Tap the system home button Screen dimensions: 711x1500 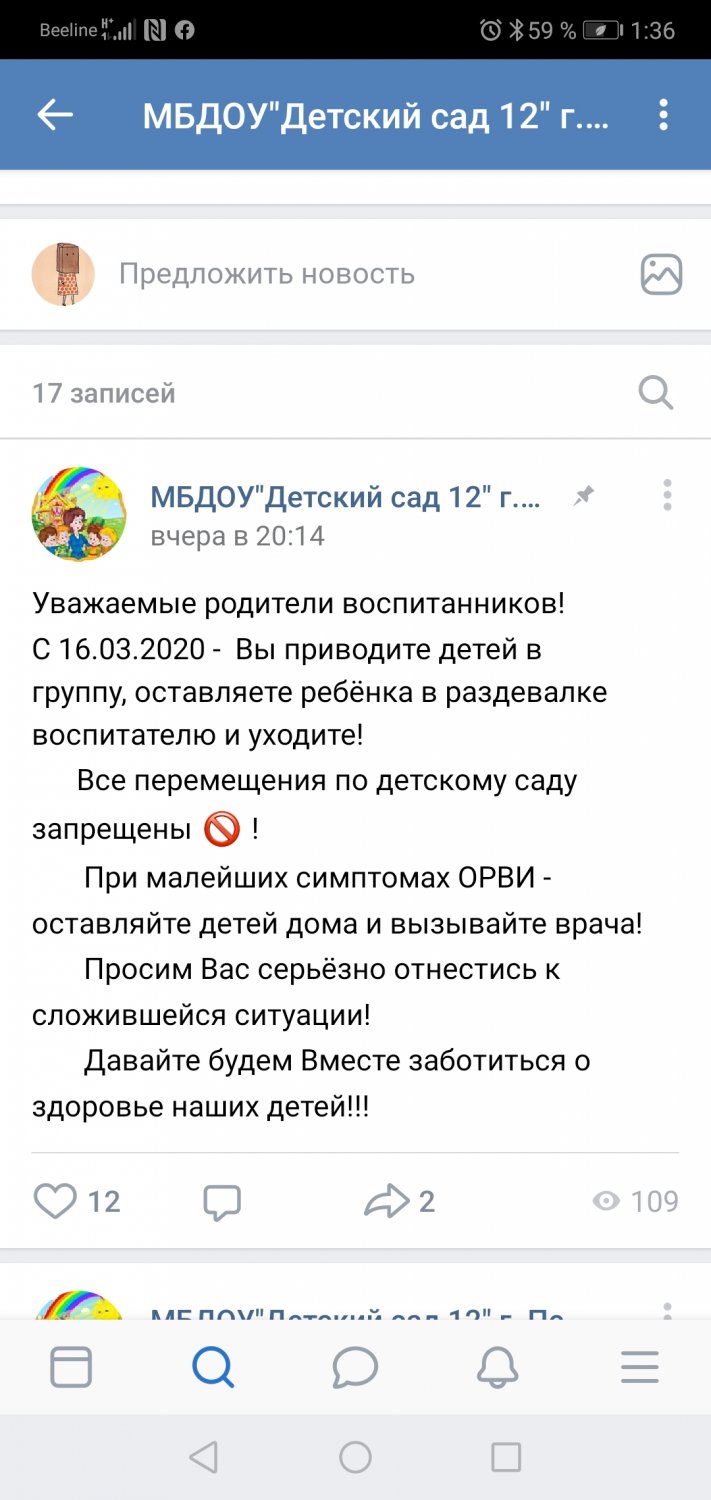355,1457
